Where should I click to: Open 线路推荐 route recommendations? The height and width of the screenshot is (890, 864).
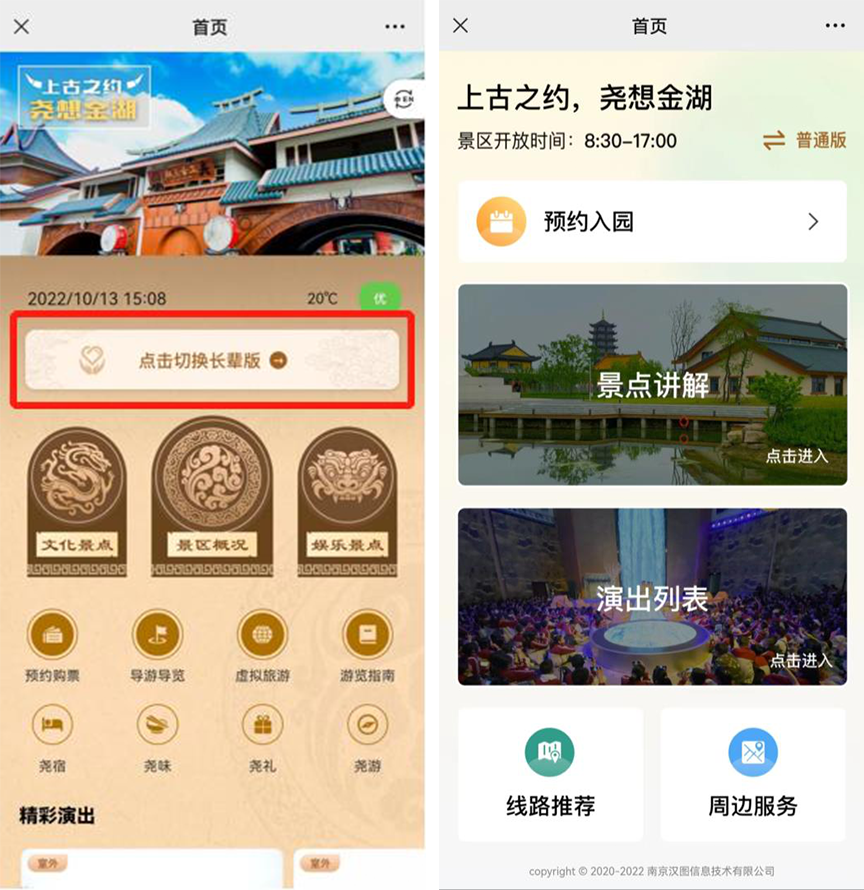[x=550, y=775]
